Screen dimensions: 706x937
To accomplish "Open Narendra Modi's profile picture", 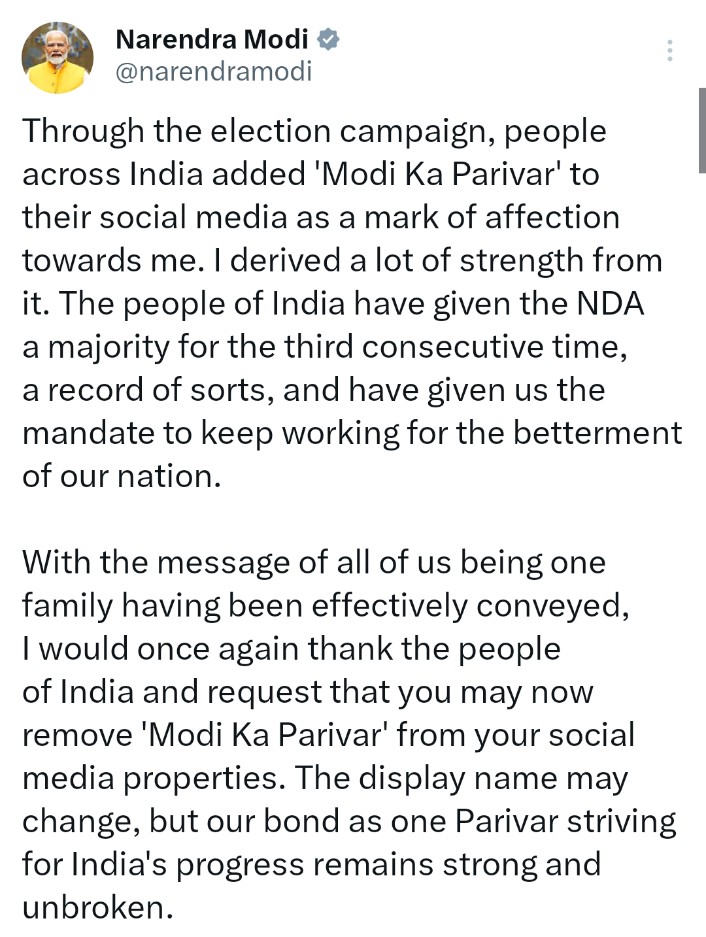I will (x=57, y=57).
